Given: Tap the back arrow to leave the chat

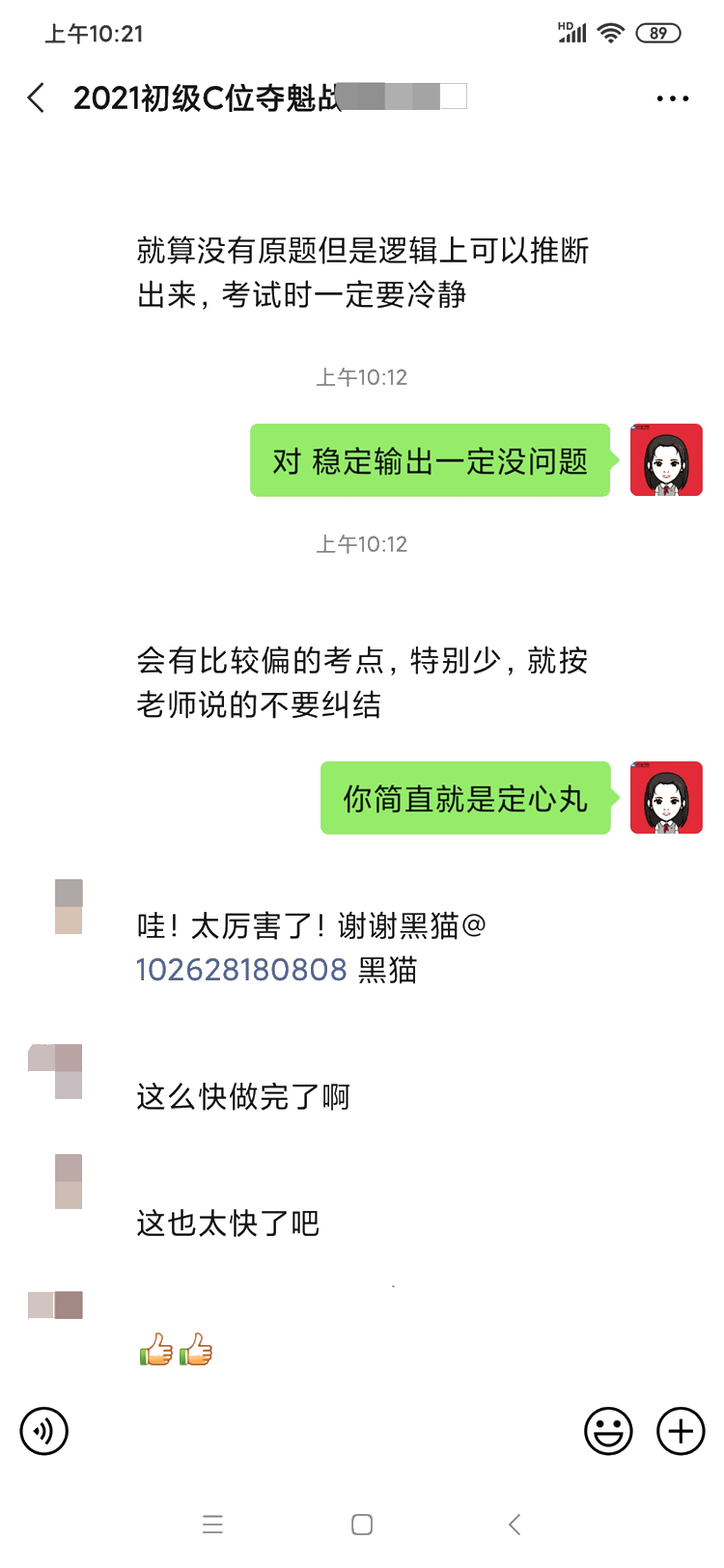Looking at the screenshot, I should point(36,97).
